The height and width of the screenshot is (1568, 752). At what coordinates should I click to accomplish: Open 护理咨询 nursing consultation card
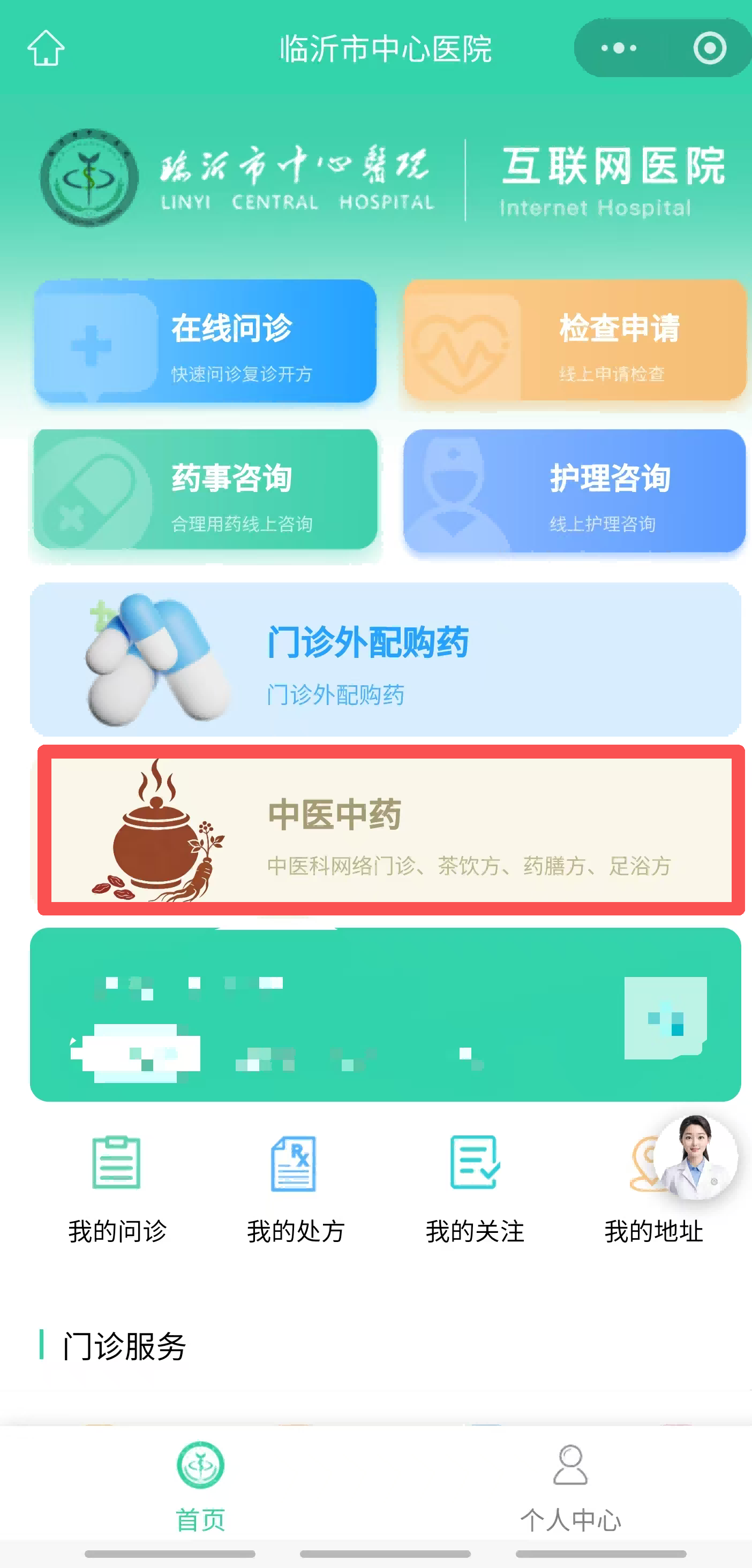tap(575, 490)
